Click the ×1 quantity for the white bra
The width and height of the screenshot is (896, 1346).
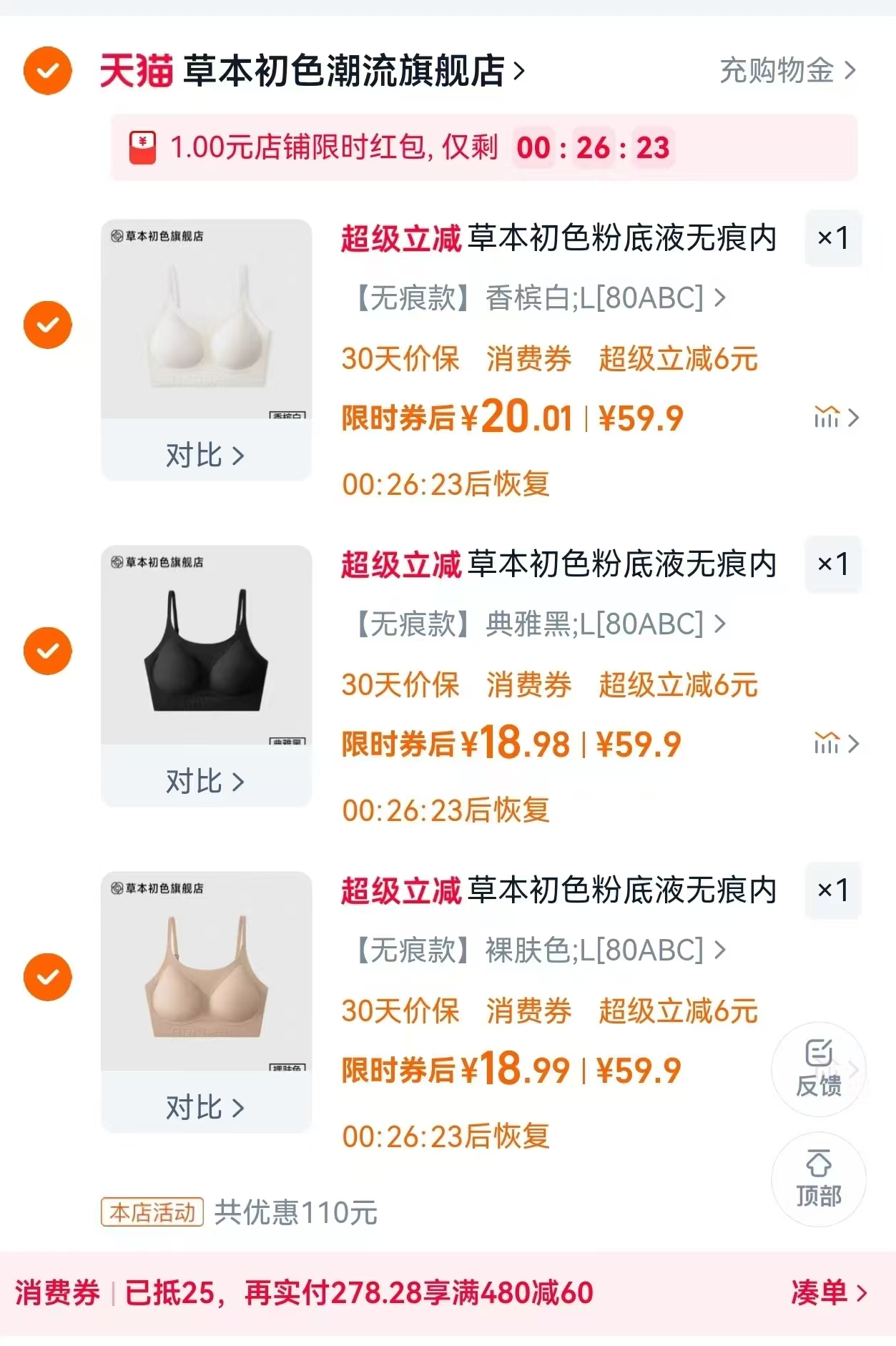click(x=832, y=240)
